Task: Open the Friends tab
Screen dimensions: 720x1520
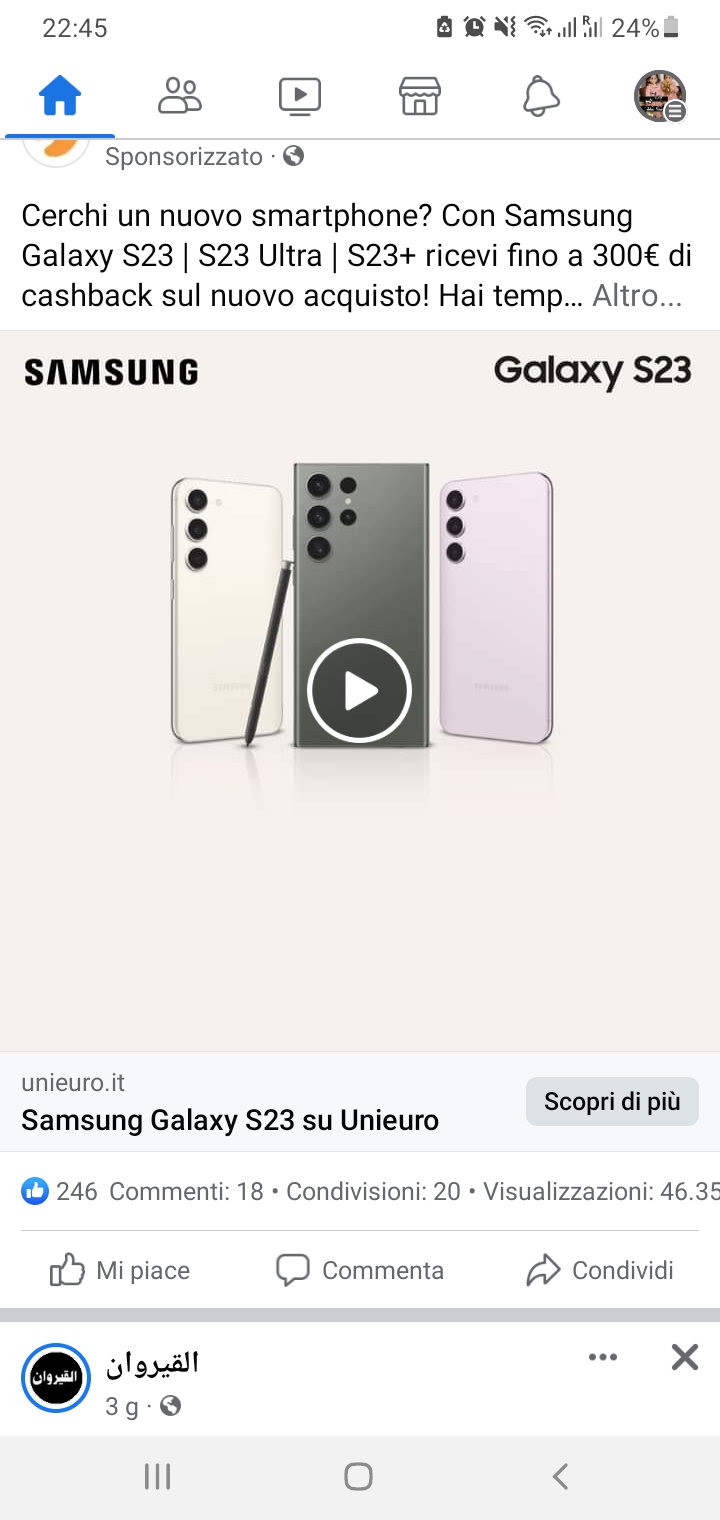Action: [180, 97]
